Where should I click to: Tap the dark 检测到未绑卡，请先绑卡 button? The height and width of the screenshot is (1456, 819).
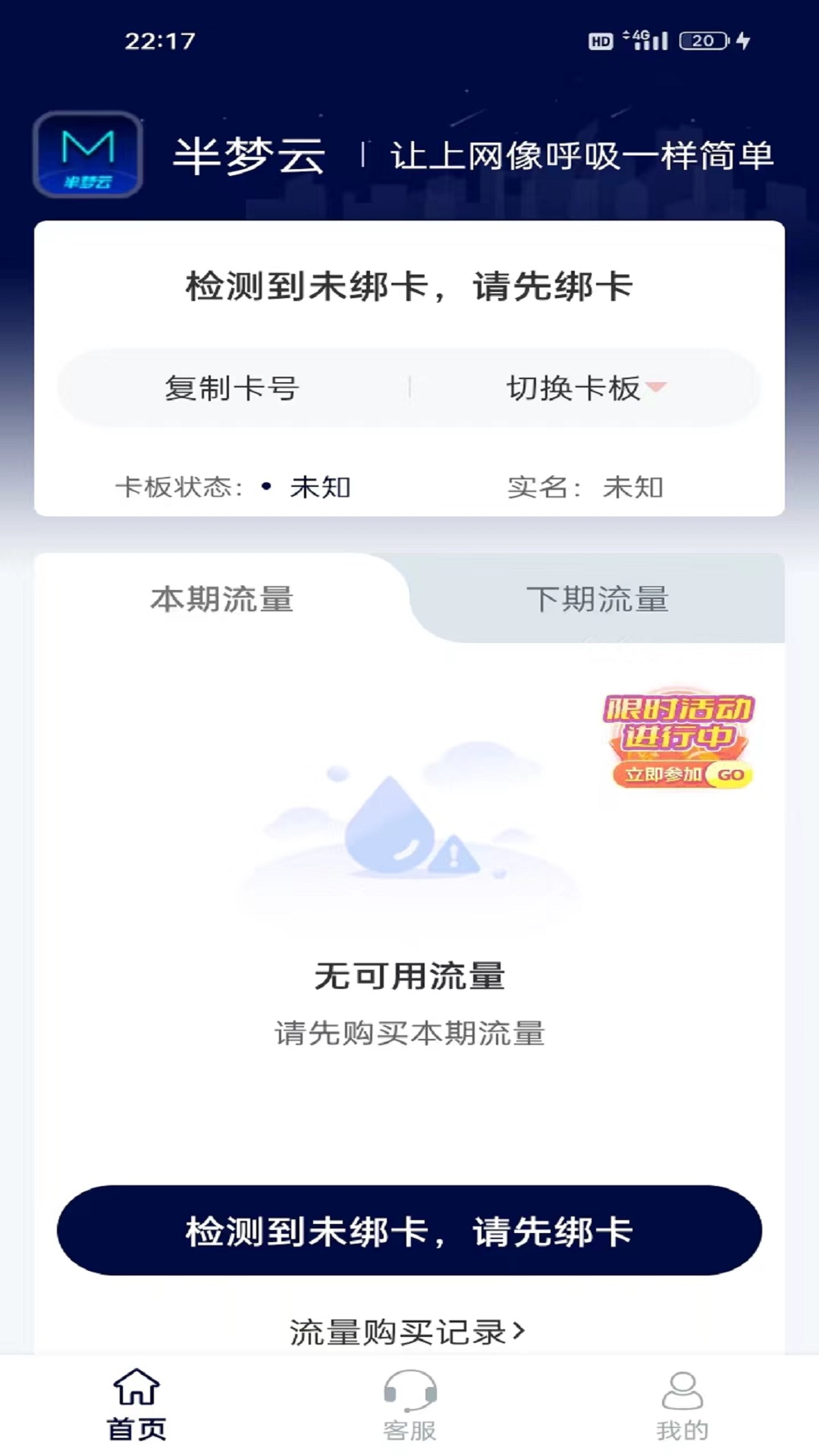point(409,1231)
